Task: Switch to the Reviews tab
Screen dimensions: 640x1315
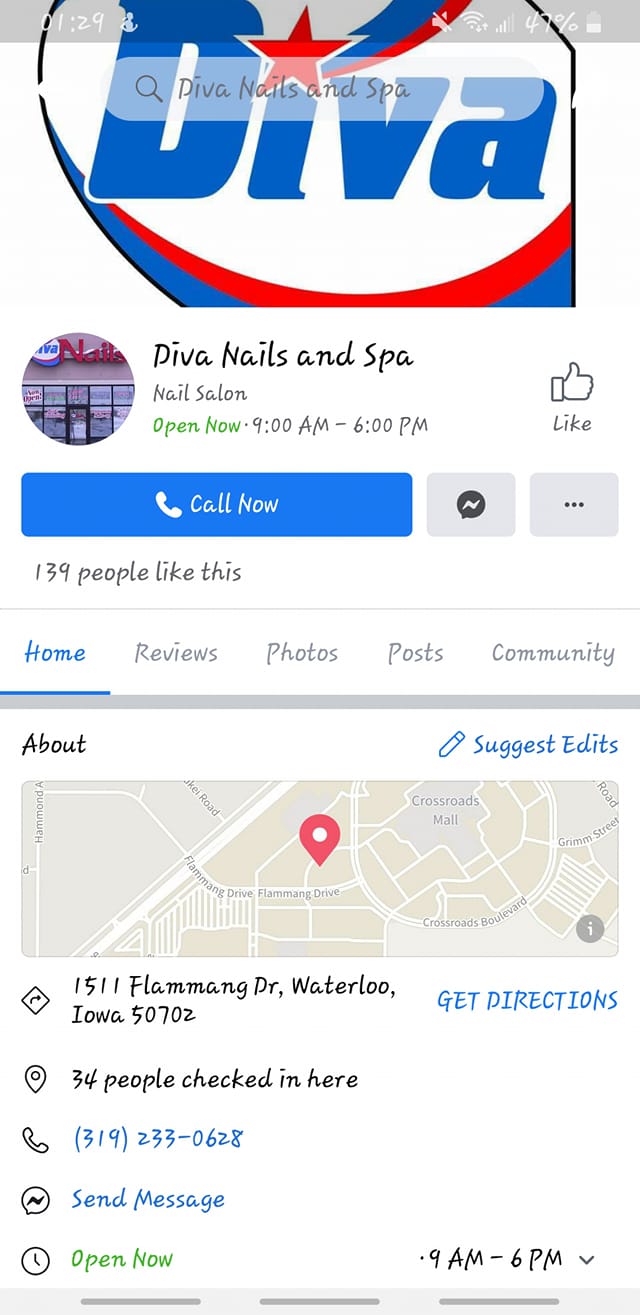Action: [x=176, y=653]
